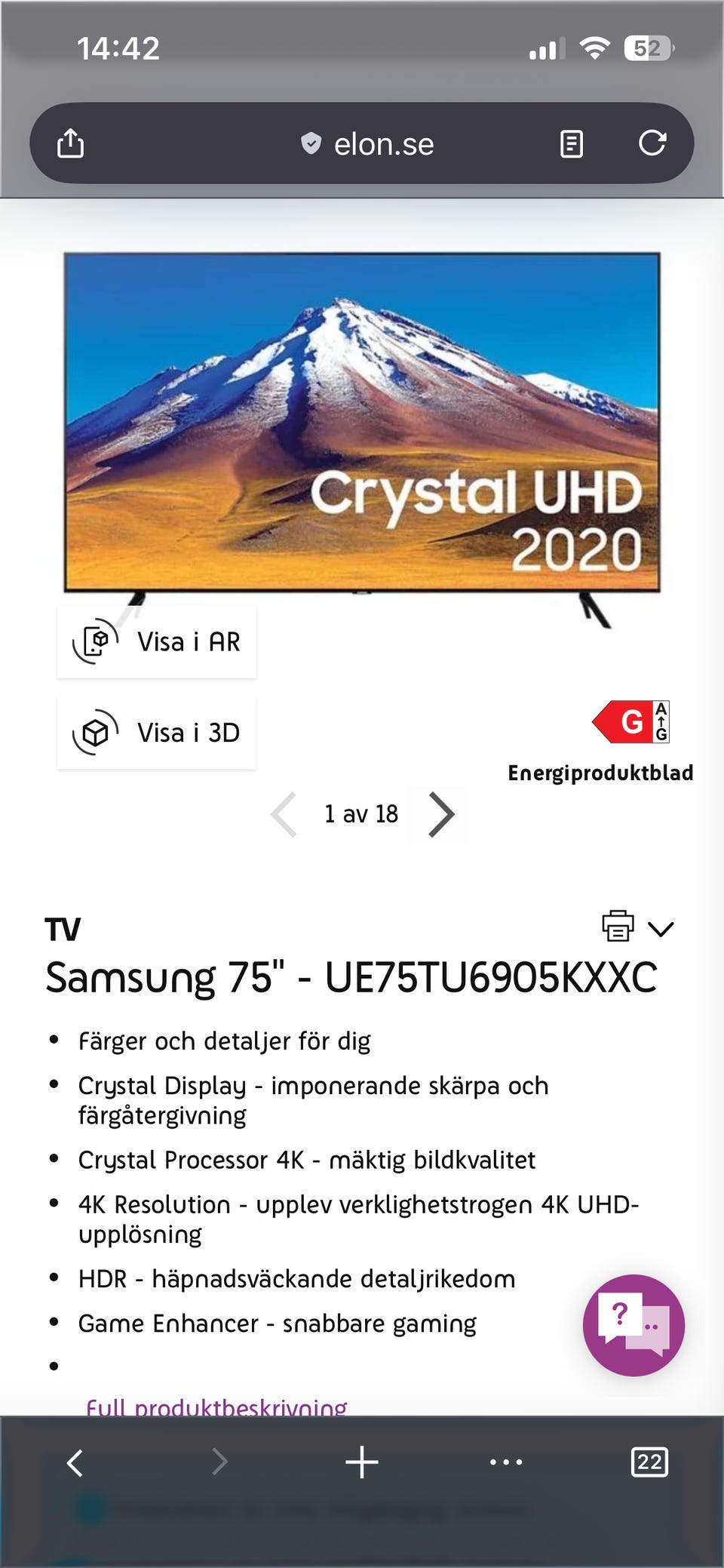This screenshot has width=724, height=1568.
Task: Open reader view for this page
Action: pos(572,143)
